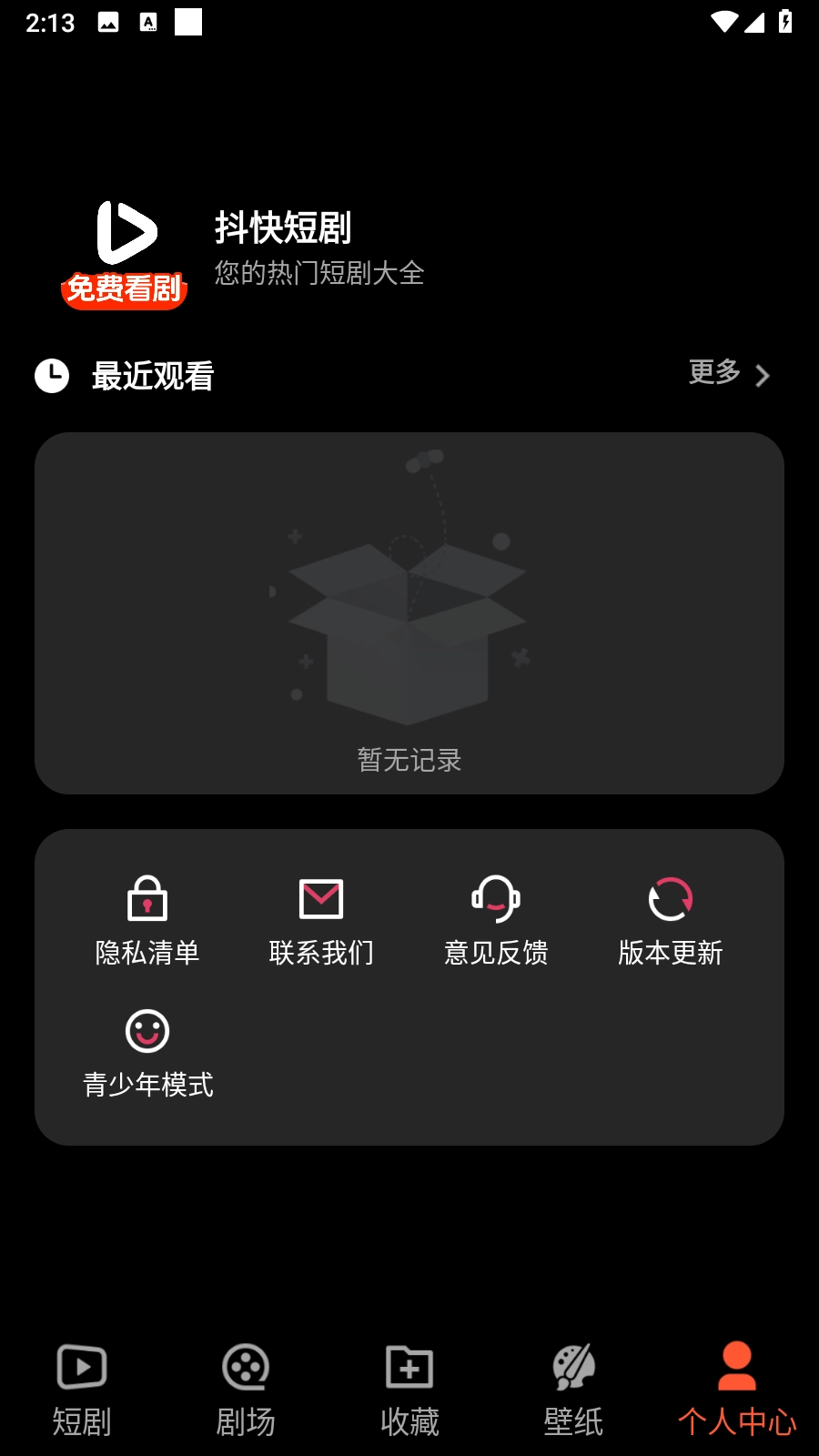
Task: Open 意见反馈 feedback headset icon
Action: [x=497, y=899]
